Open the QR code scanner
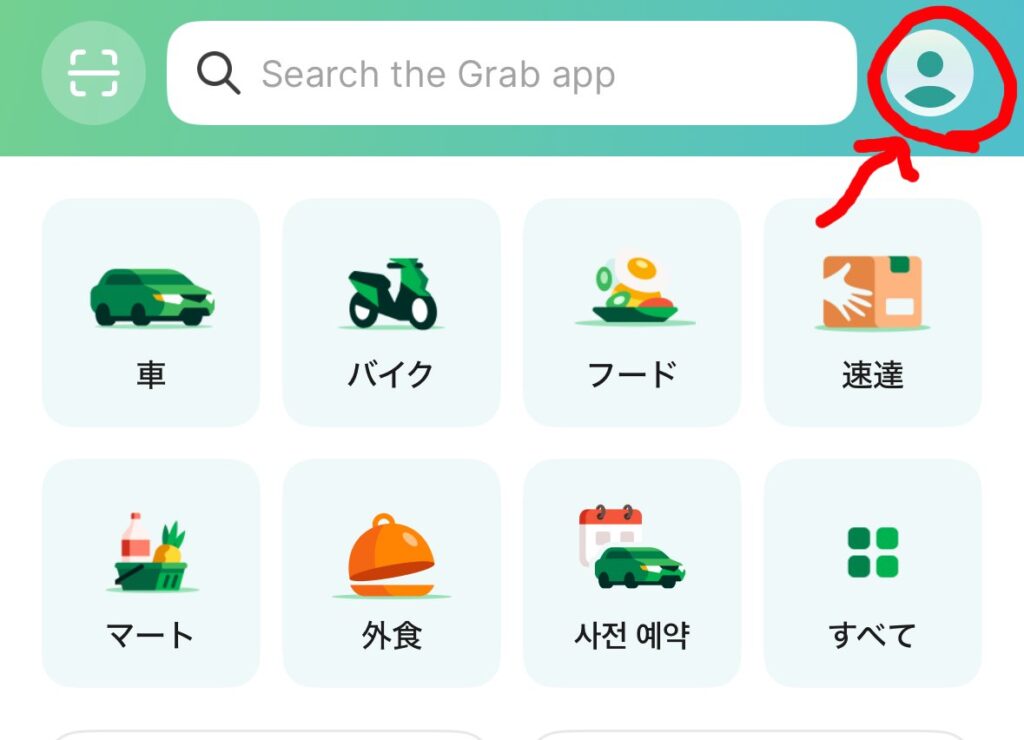The image size is (1024, 740). [93, 73]
